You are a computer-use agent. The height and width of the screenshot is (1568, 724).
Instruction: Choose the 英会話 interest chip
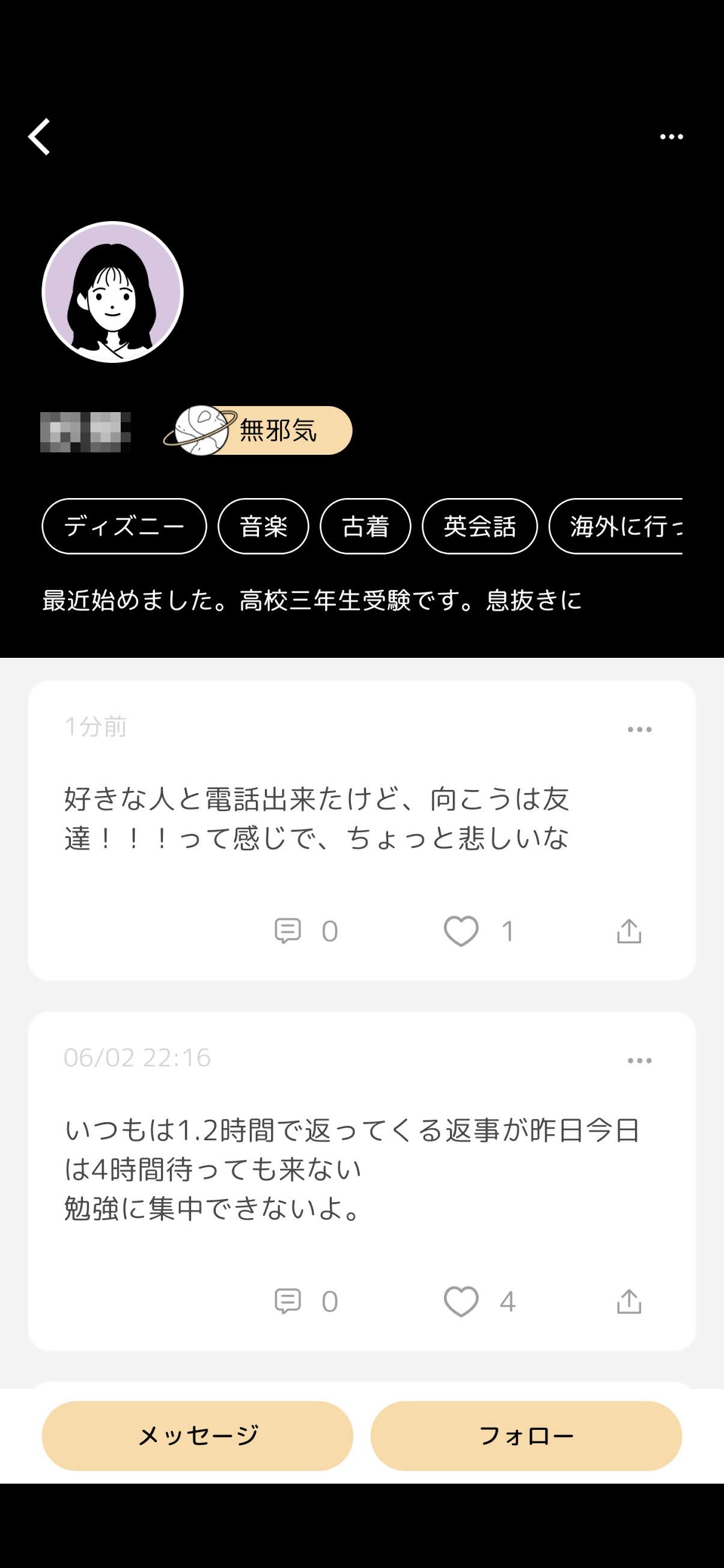tap(480, 526)
